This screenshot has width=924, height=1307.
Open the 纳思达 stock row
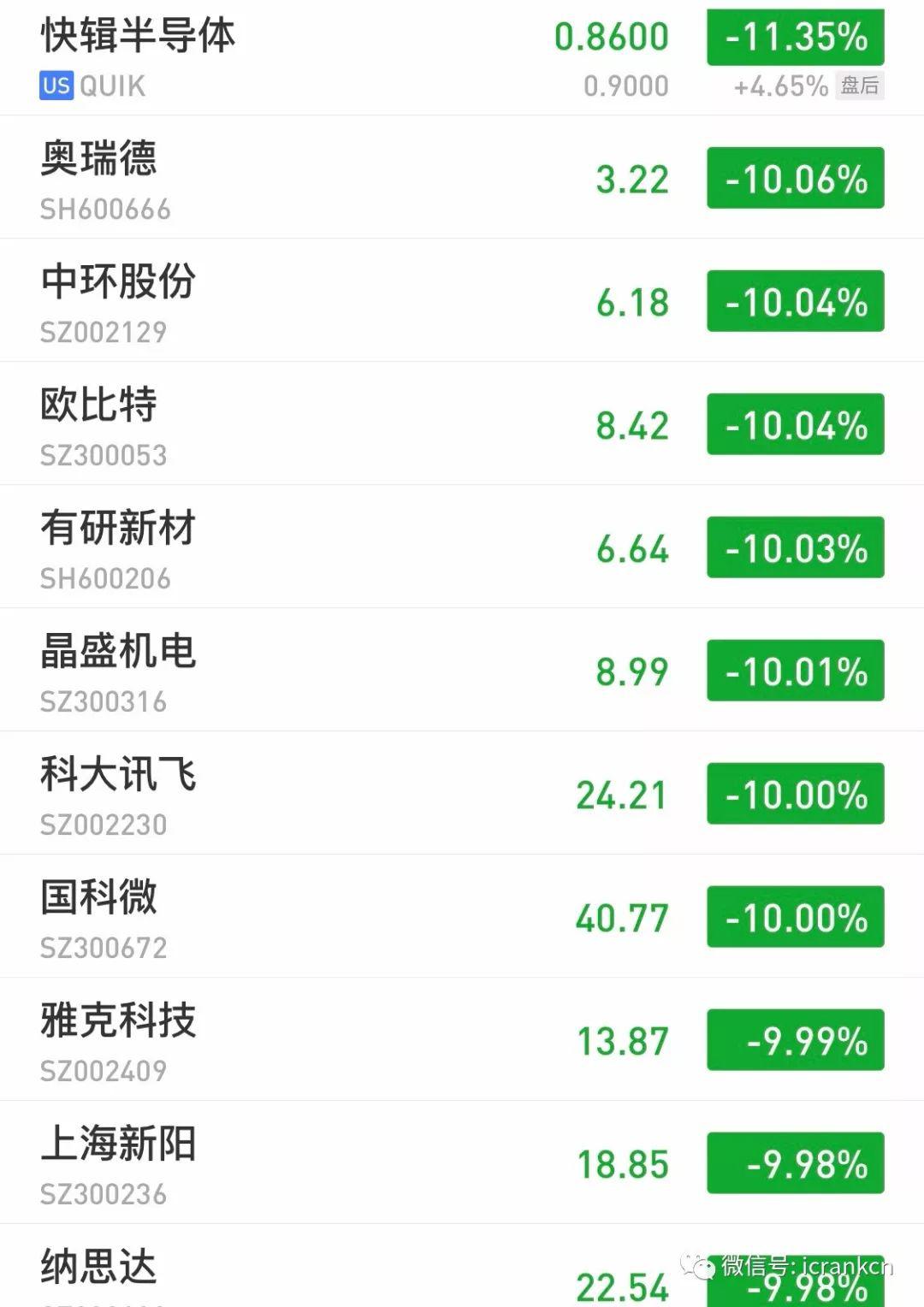[x=342, y=1270]
